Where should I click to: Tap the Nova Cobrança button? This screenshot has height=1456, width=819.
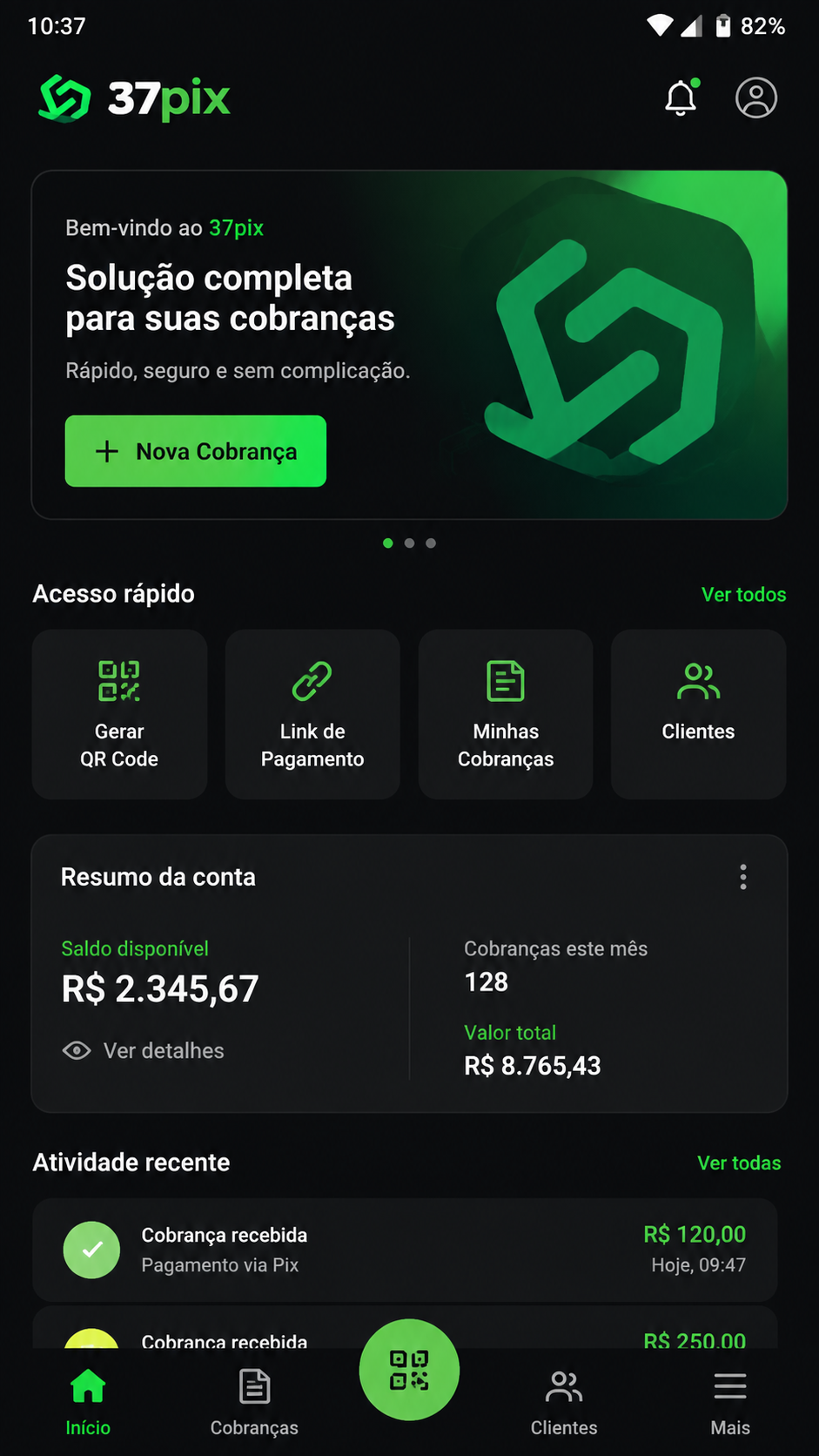pos(196,451)
